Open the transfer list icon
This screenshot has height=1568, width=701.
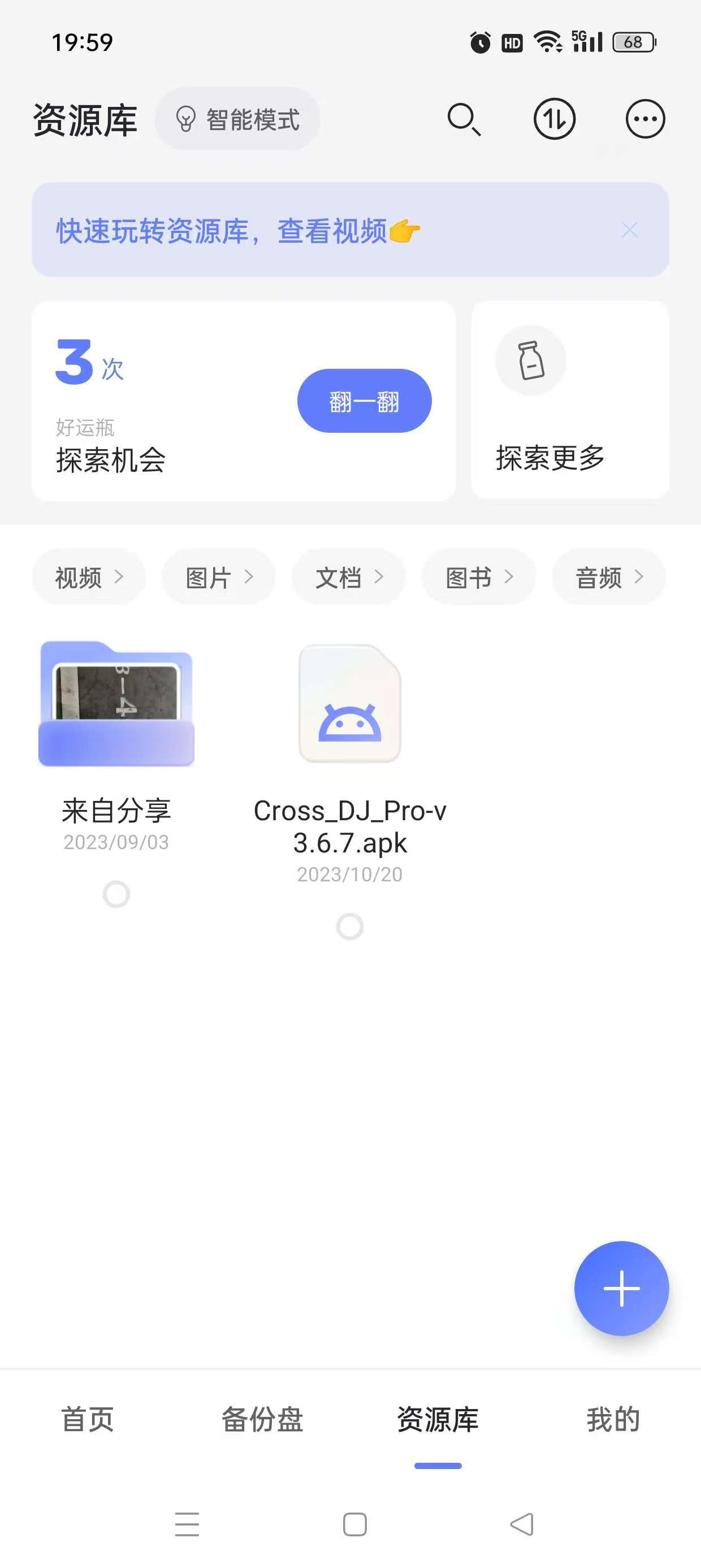[554, 119]
